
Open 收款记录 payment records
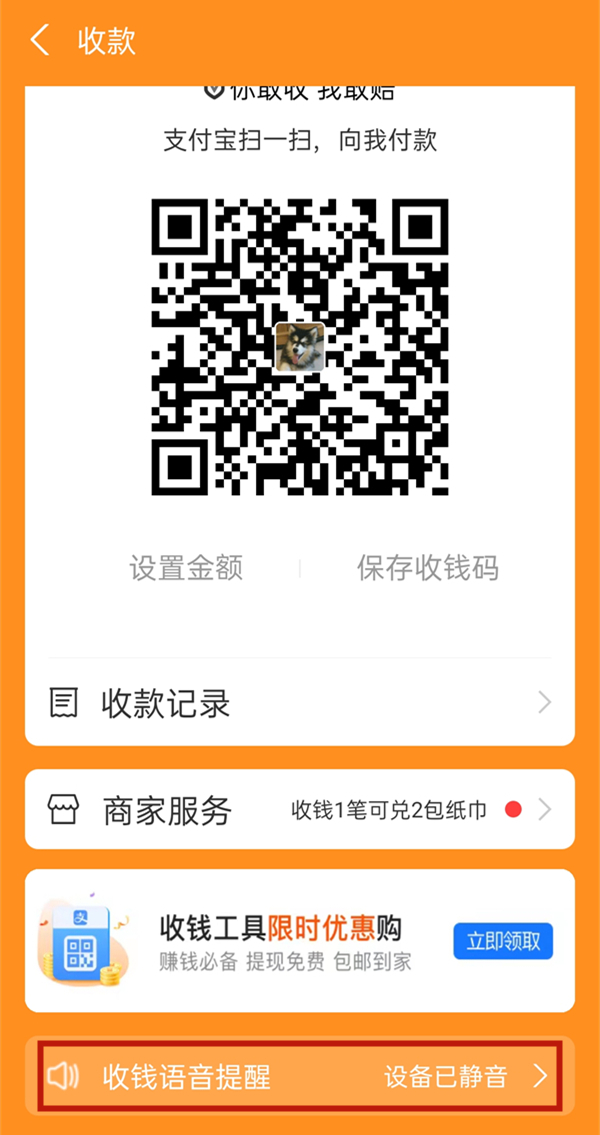click(300, 703)
